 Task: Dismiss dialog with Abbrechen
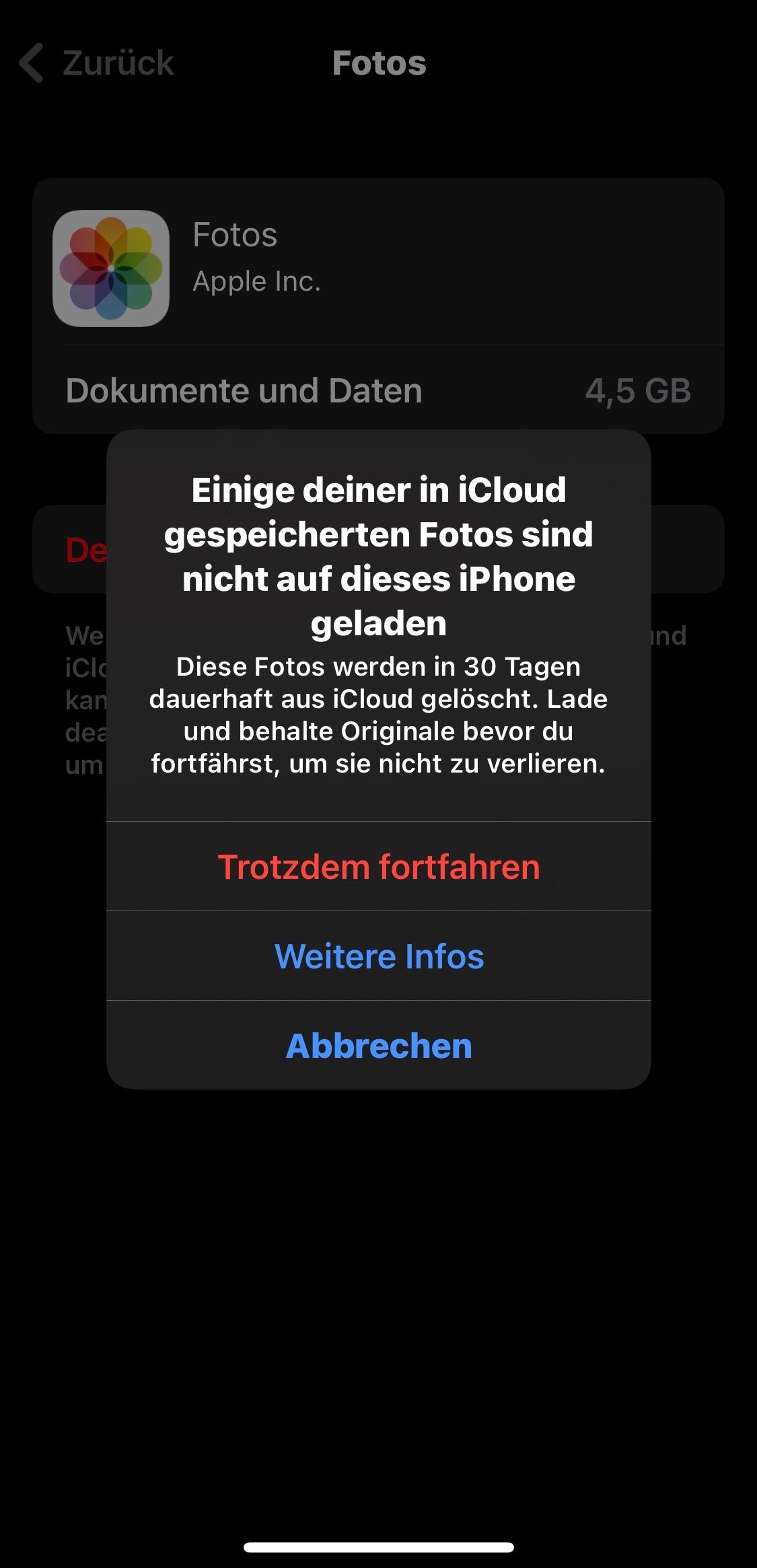pyautogui.click(x=378, y=1046)
